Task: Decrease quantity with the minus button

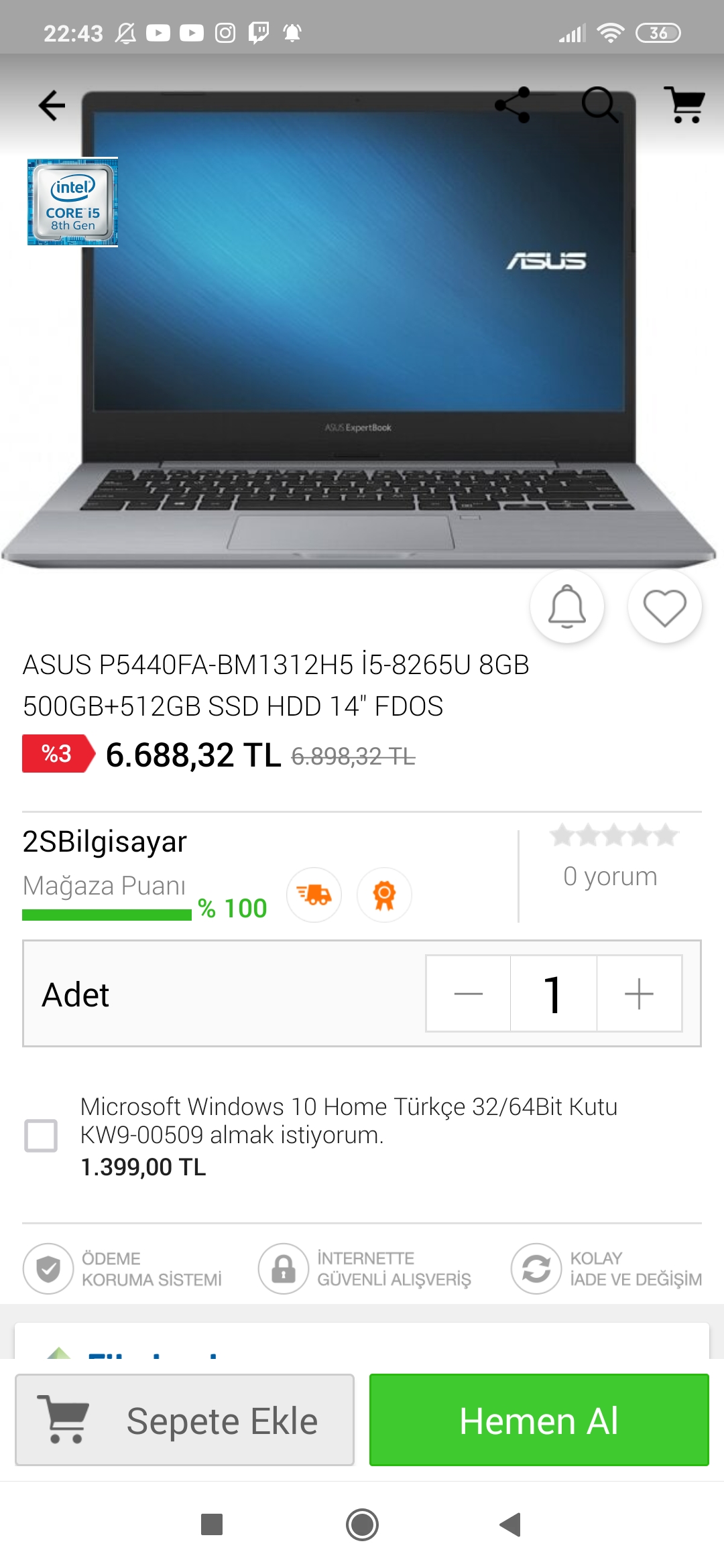Action: click(x=467, y=994)
